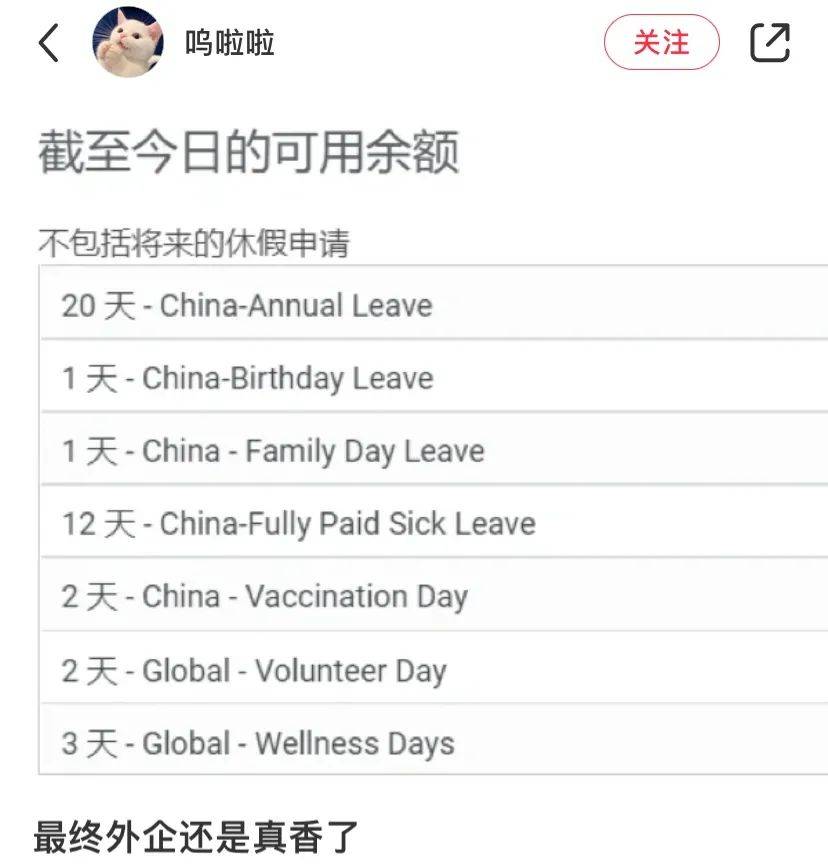This screenshot has width=828, height=868.
Task: Open 呜啦啦's profile via the cat avatar
Action: [128, 42]
